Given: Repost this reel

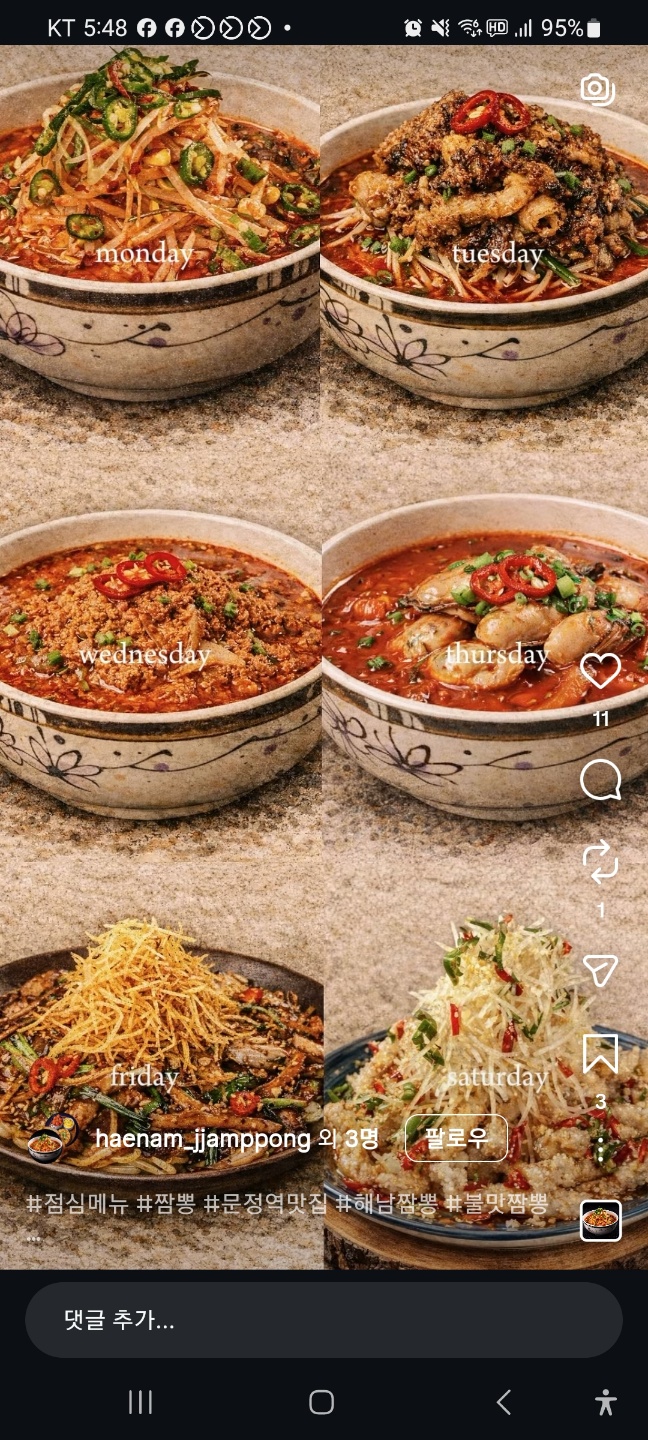Looking at the screenshot, I should pos(601,863).
